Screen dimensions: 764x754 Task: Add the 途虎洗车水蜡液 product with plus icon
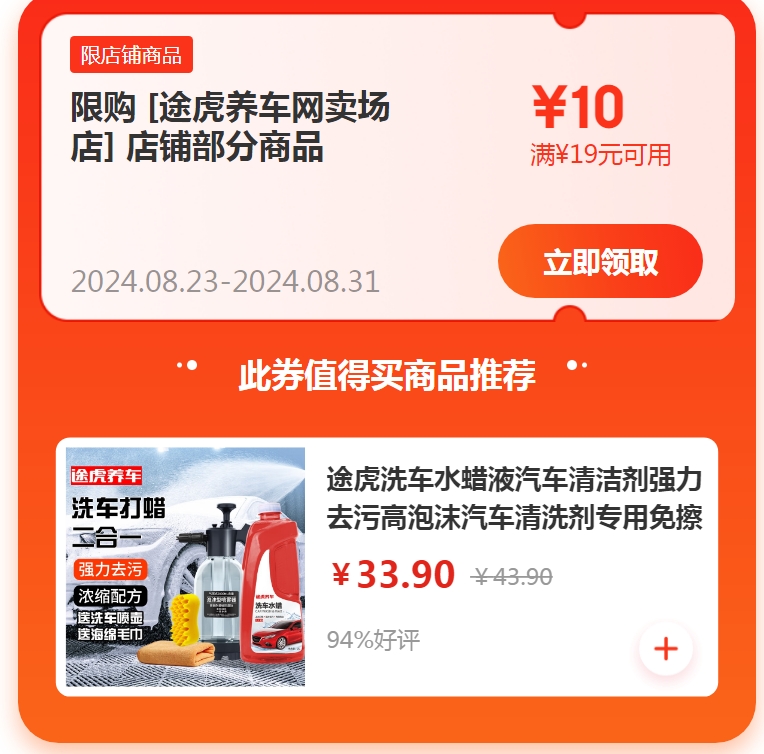coord(665,649)
